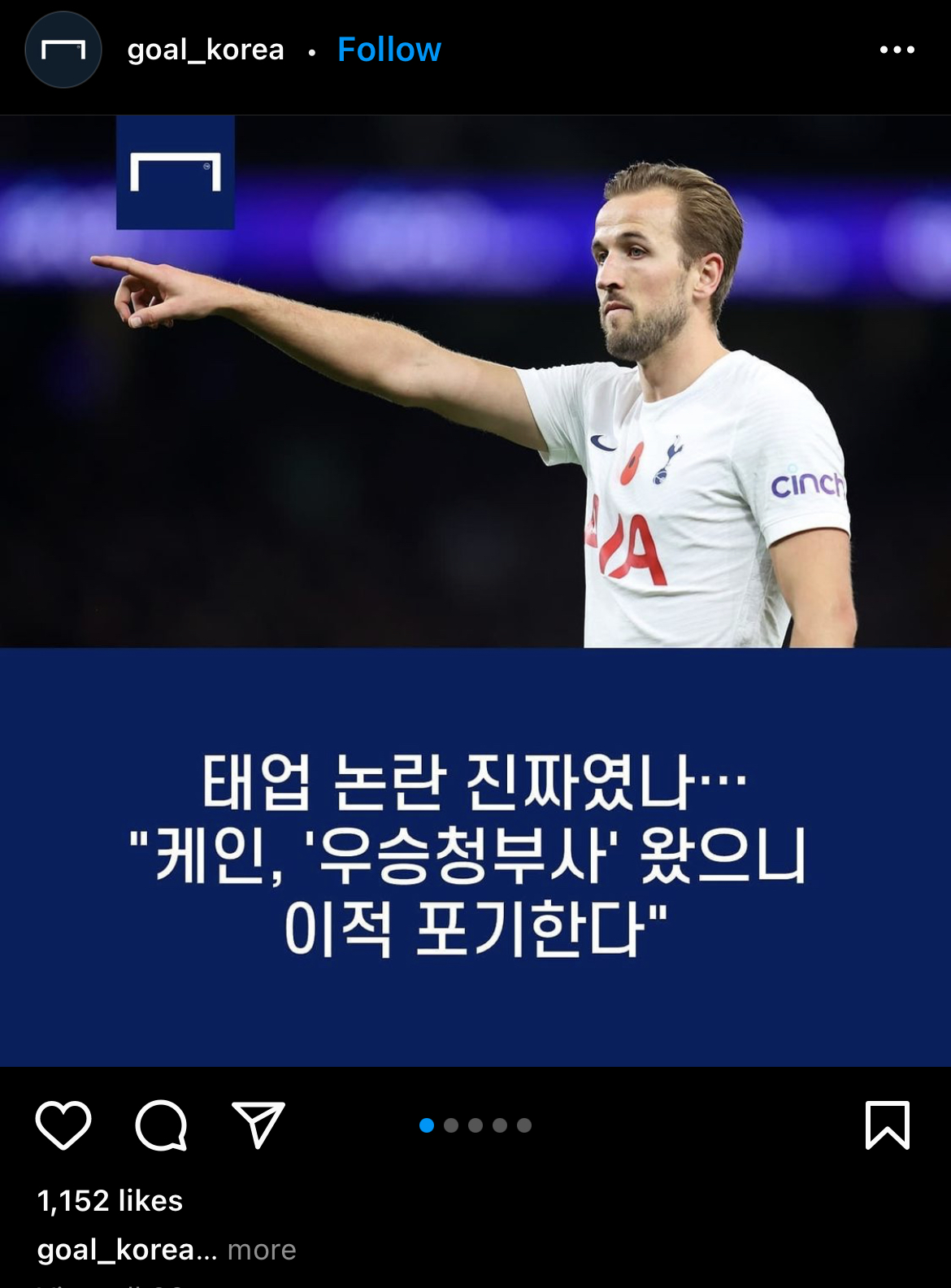
Task: Follow the goal_korea account
Action: tap(389, 50)
